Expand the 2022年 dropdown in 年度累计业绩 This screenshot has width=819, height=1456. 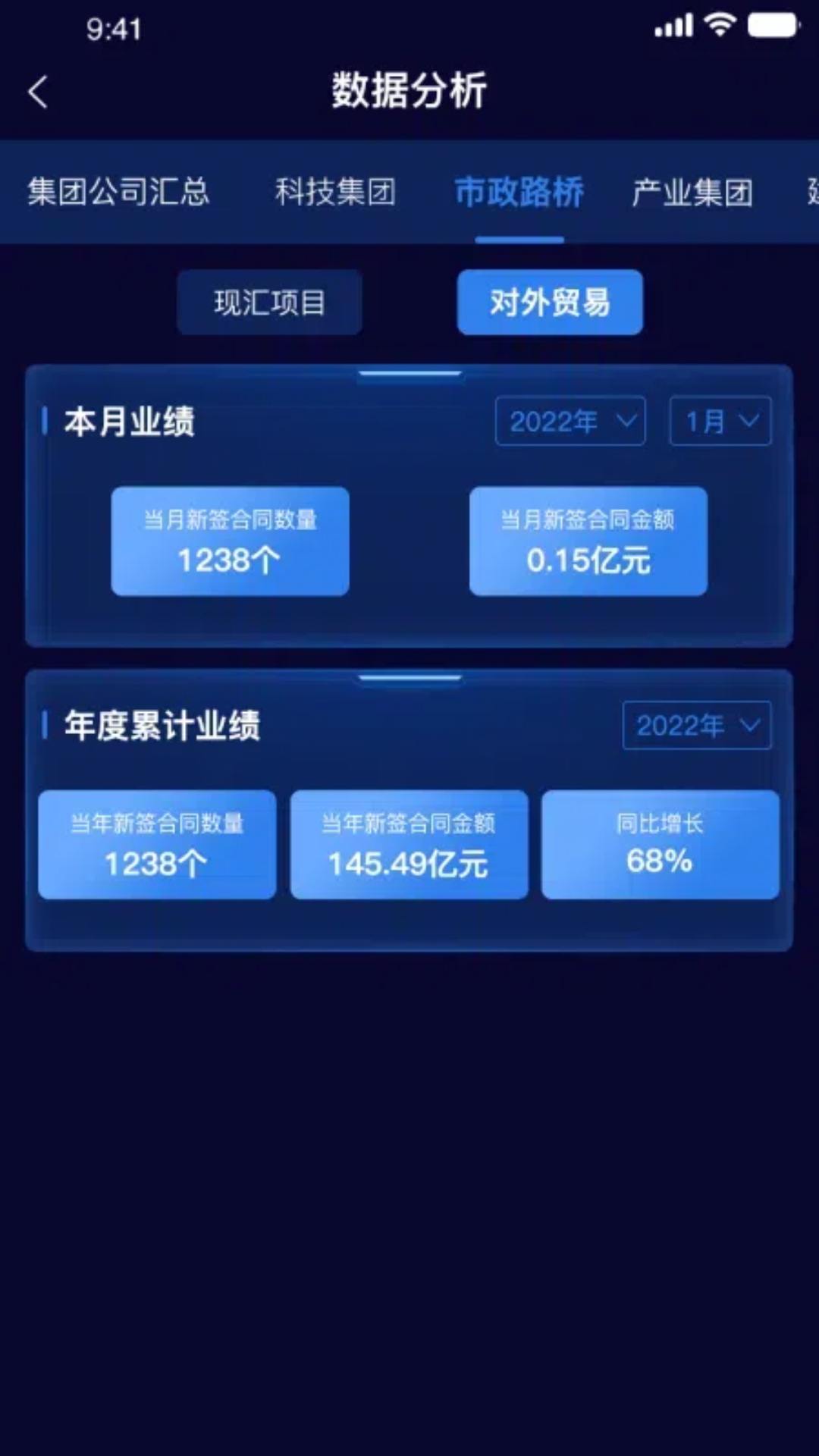[x=697, y=726]
